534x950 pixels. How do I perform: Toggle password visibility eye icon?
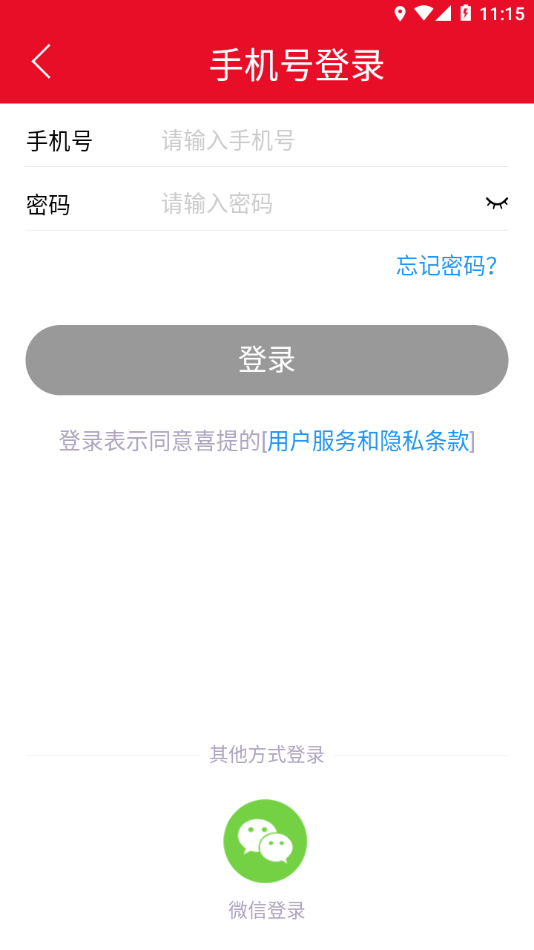[x=496, y=203]
